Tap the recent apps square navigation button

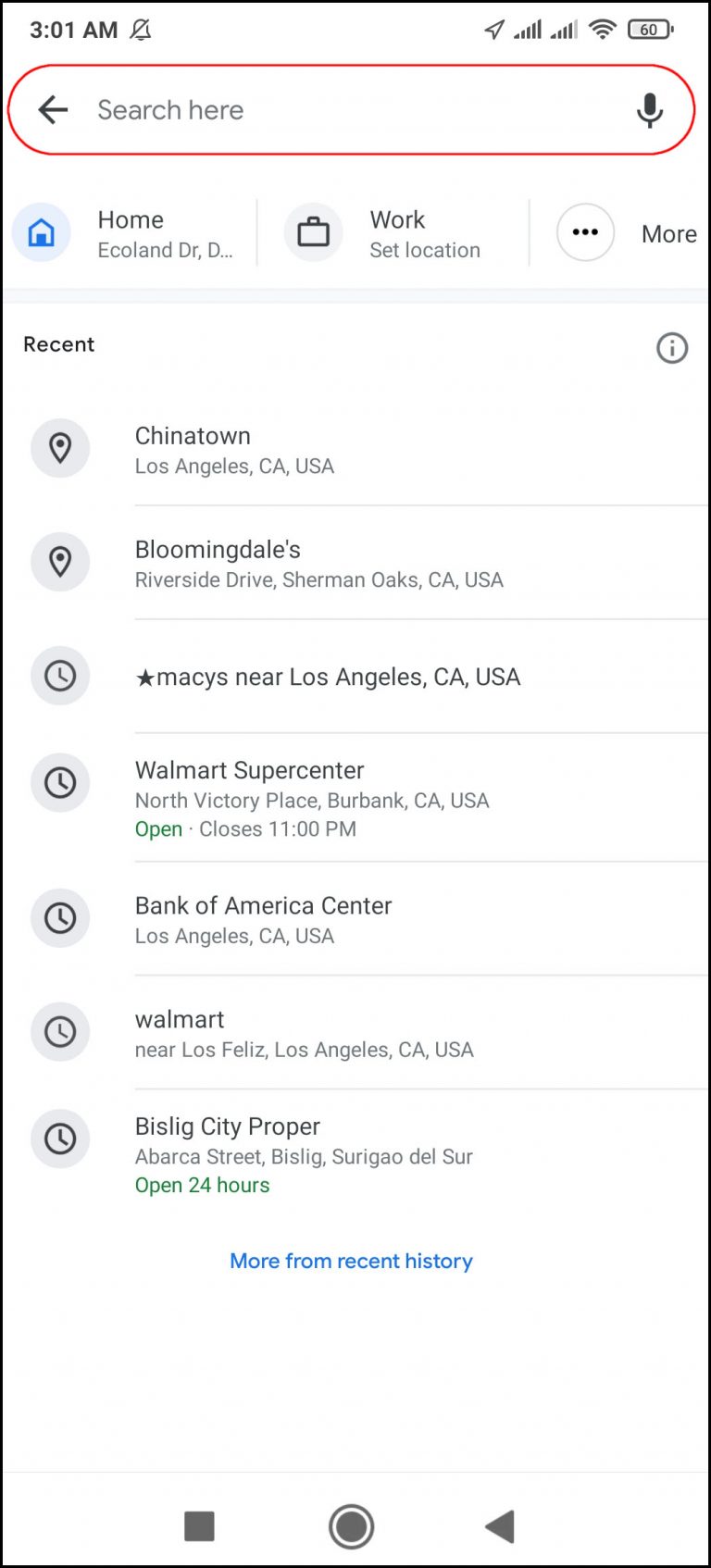(199, 1527)
